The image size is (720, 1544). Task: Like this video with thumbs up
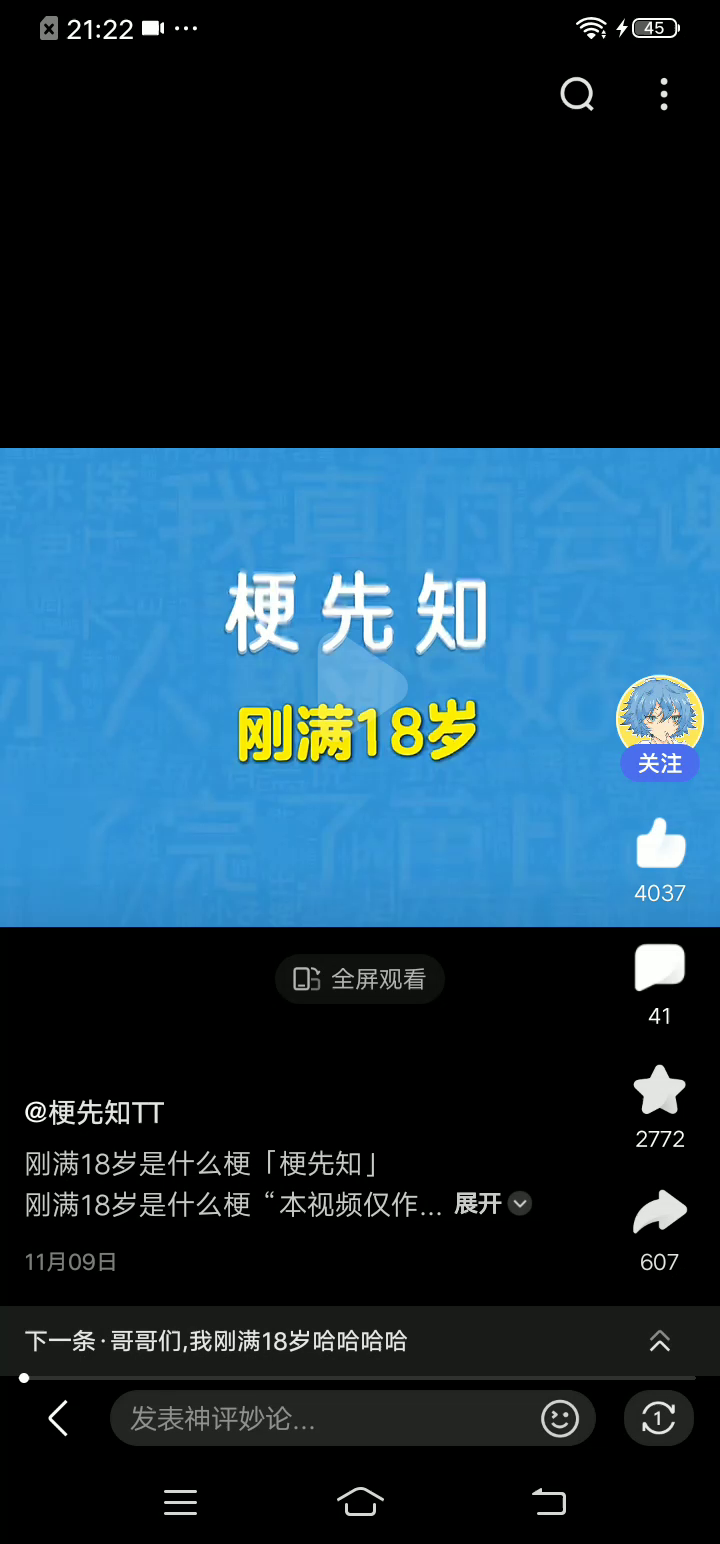coord(660,844)
